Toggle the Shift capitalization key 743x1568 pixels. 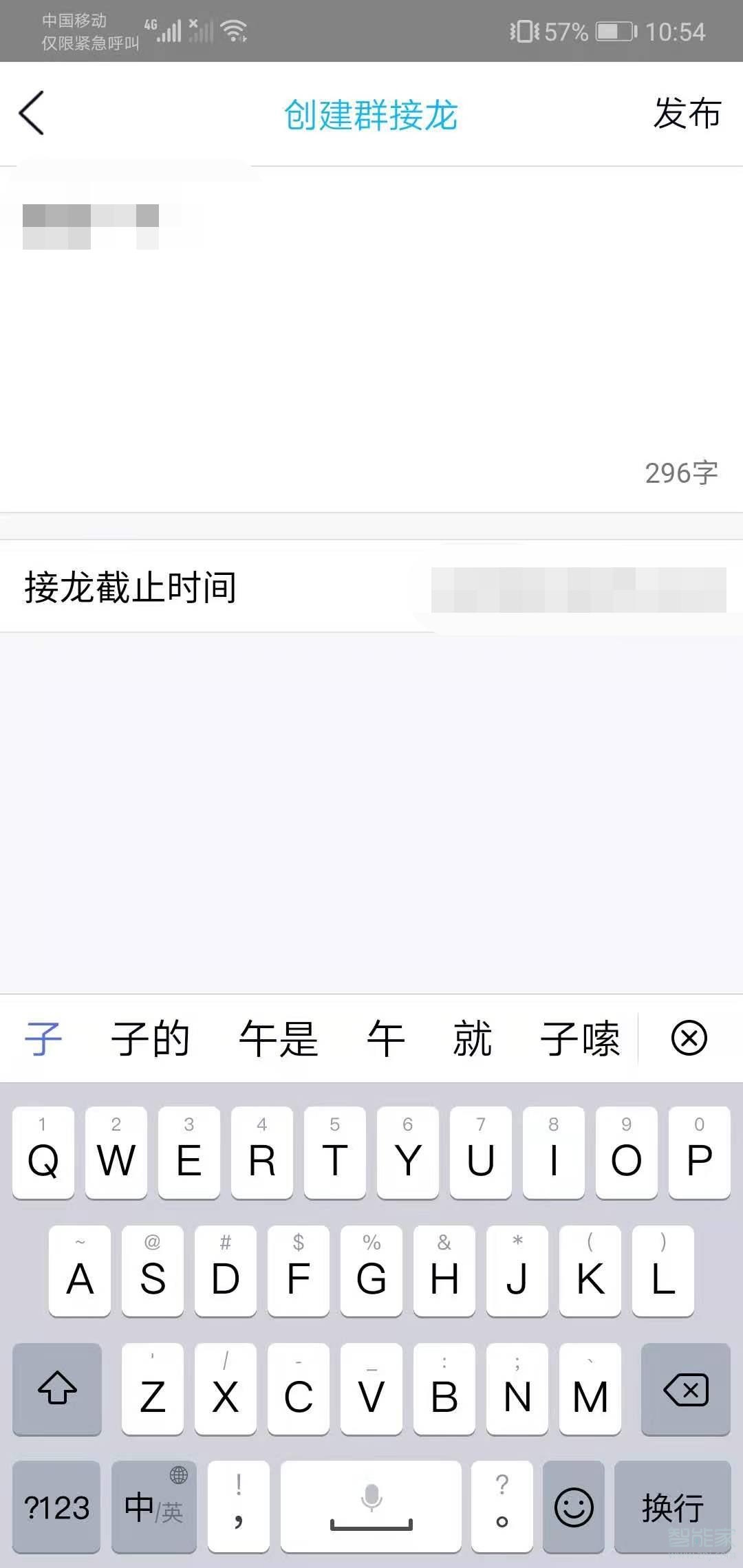point(57,1389)
